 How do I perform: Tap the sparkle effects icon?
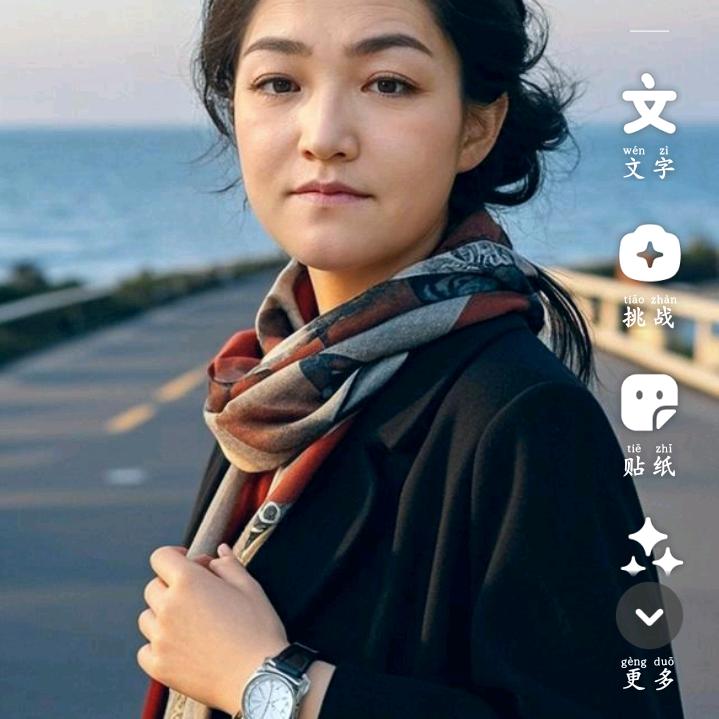651,547
